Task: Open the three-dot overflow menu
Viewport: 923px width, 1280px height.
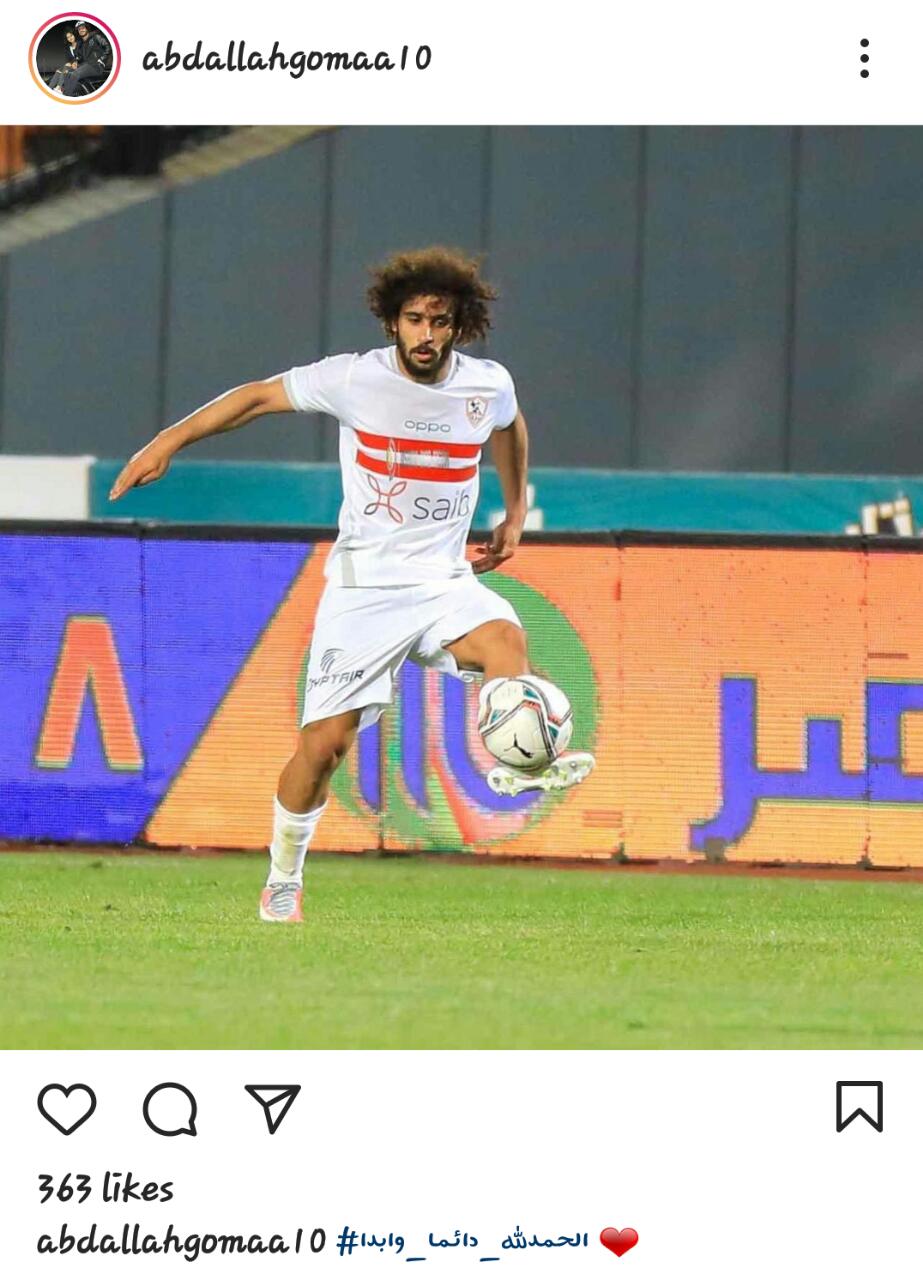Action: pyautogui.click(x=864, y=59)
